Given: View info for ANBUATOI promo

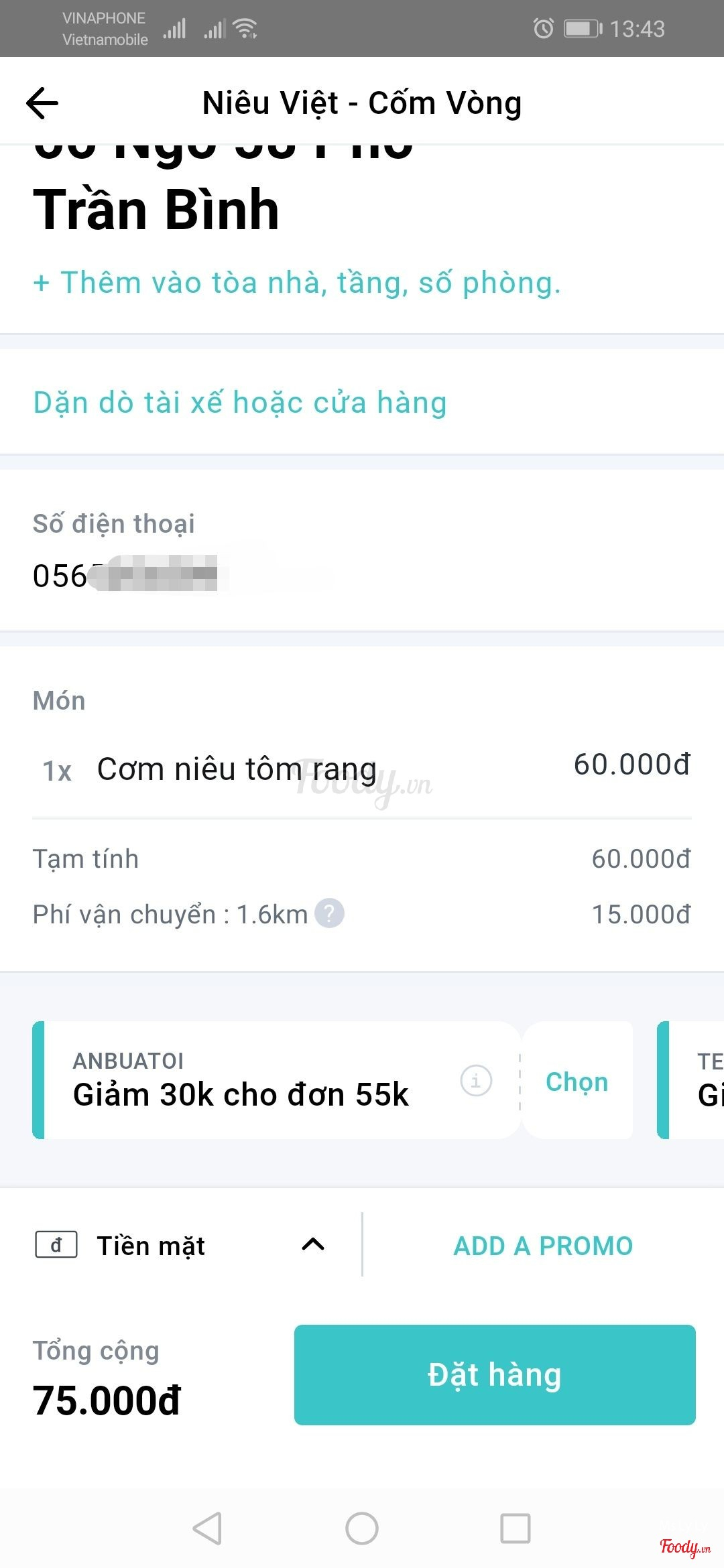Looking at the screenshot, I should (x=476, y=1080).
